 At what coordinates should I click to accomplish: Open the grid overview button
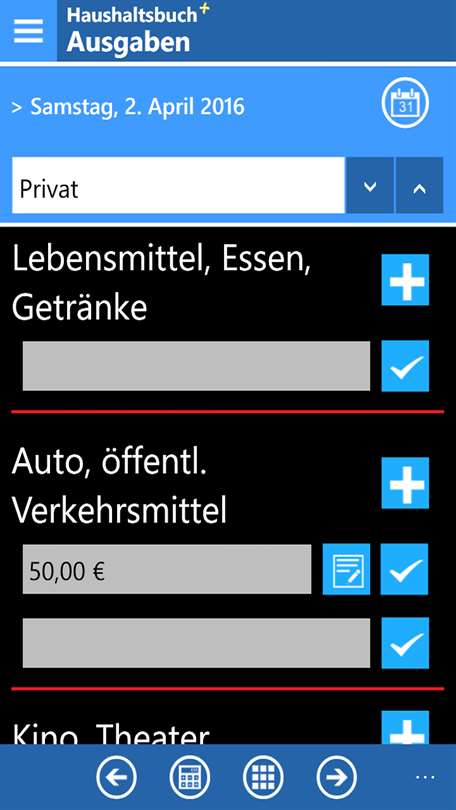tap(263, 777)
